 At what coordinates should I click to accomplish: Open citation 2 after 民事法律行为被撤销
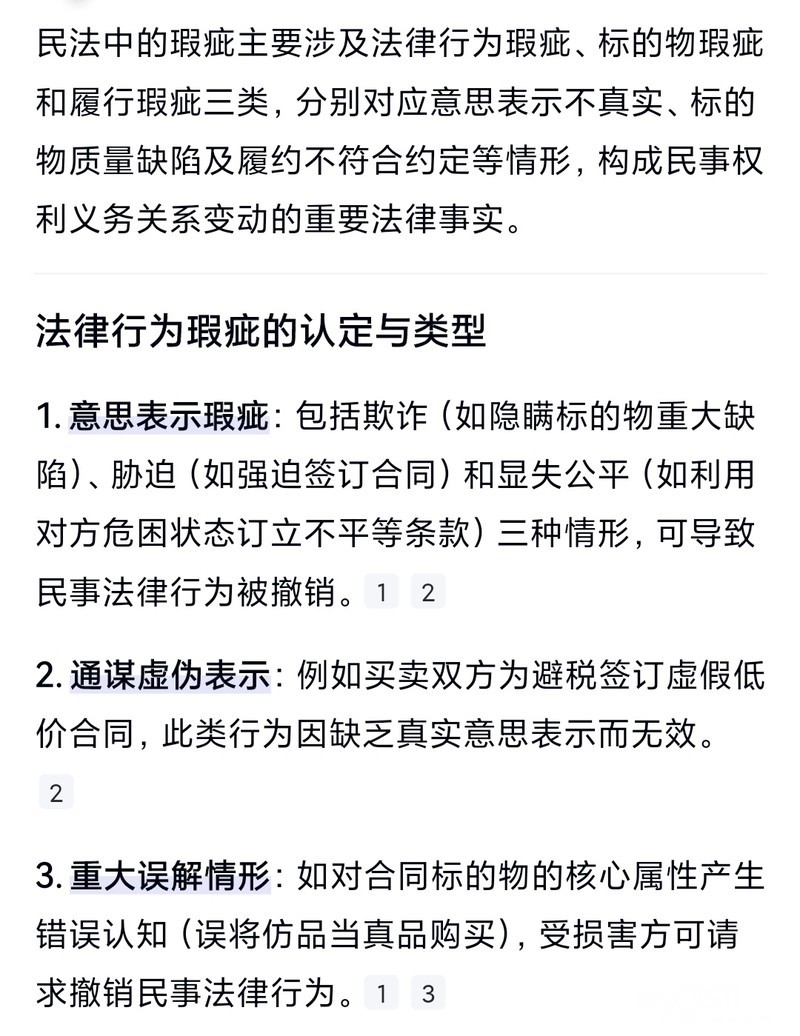428,591
